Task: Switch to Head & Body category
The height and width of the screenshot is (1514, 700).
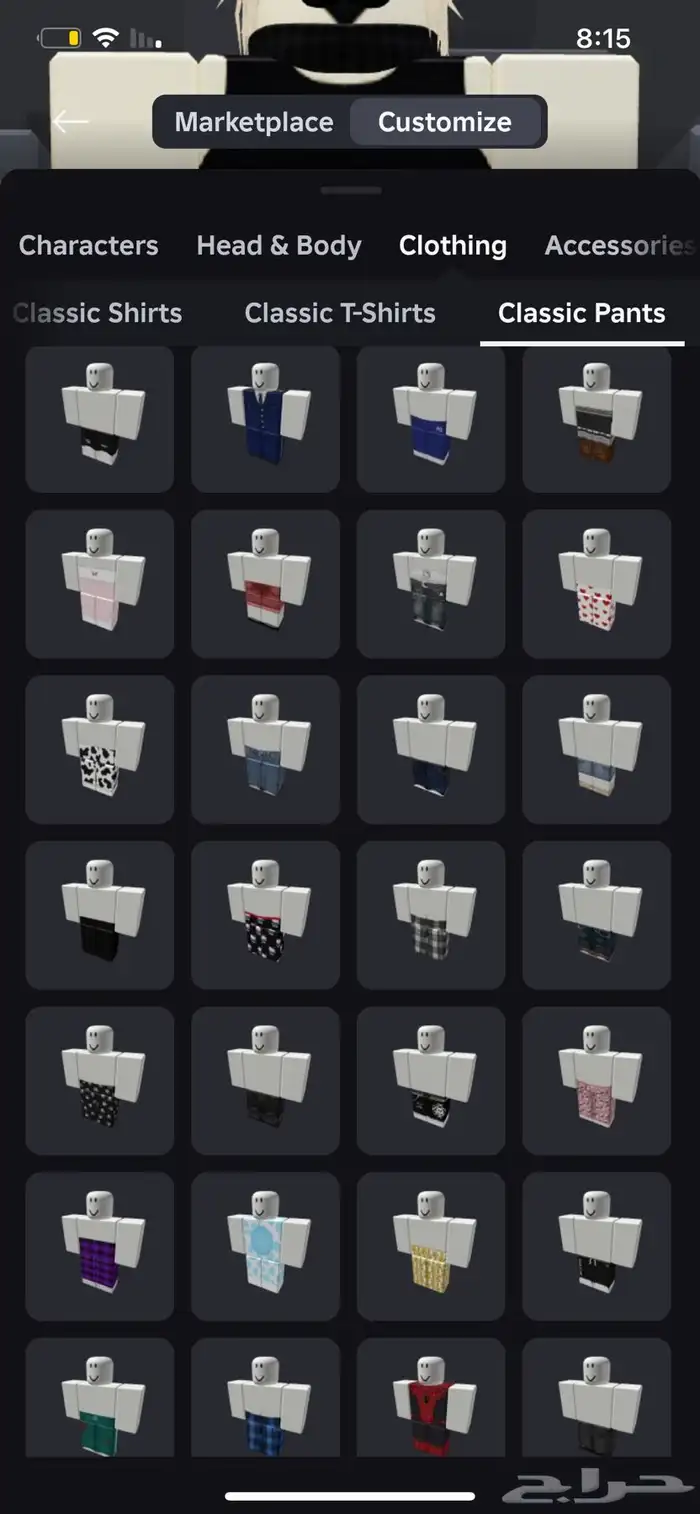Action: click(279, 245)
